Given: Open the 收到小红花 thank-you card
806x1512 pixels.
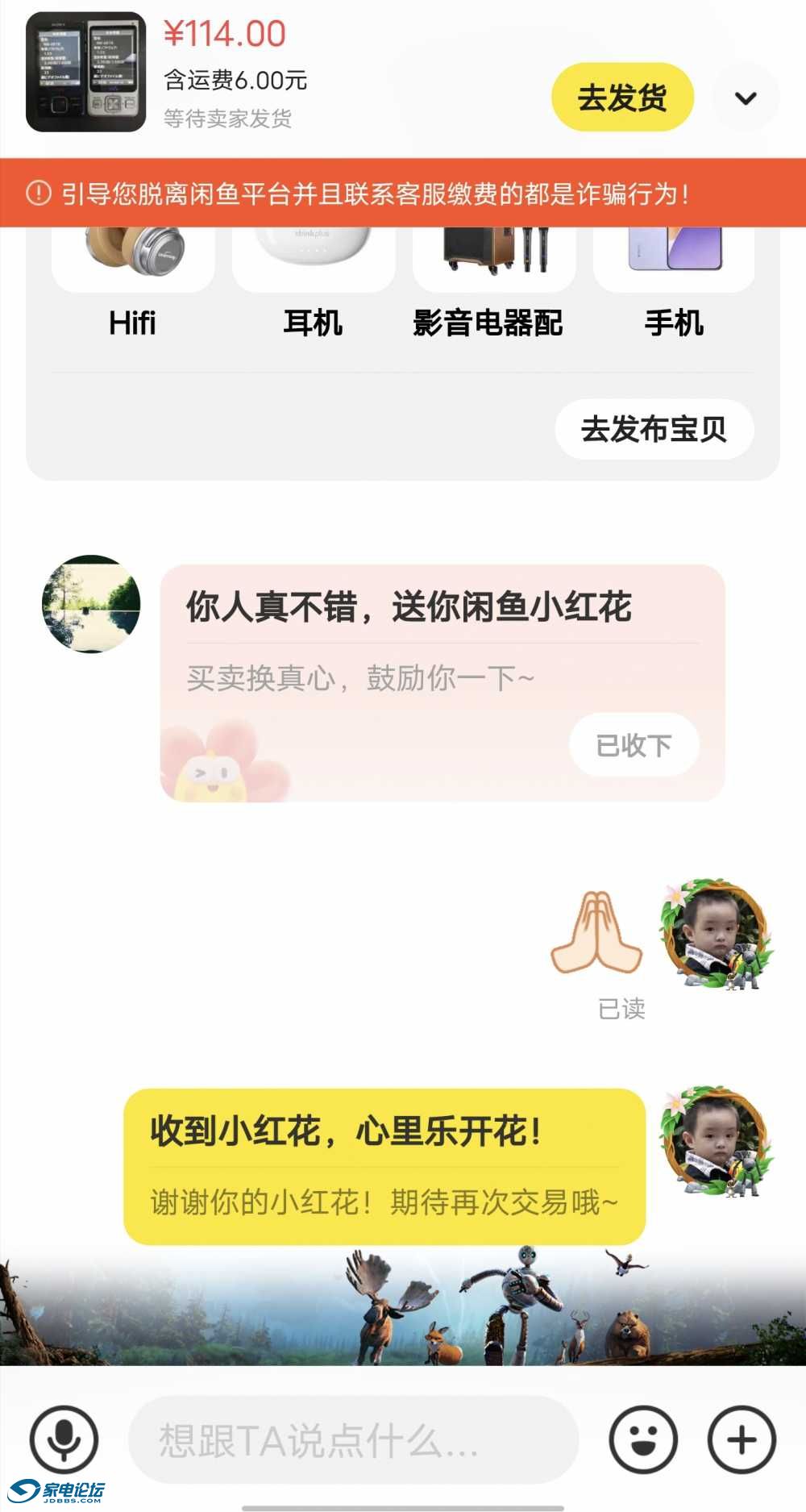Looking at the screenshot, I should 384,1166.
